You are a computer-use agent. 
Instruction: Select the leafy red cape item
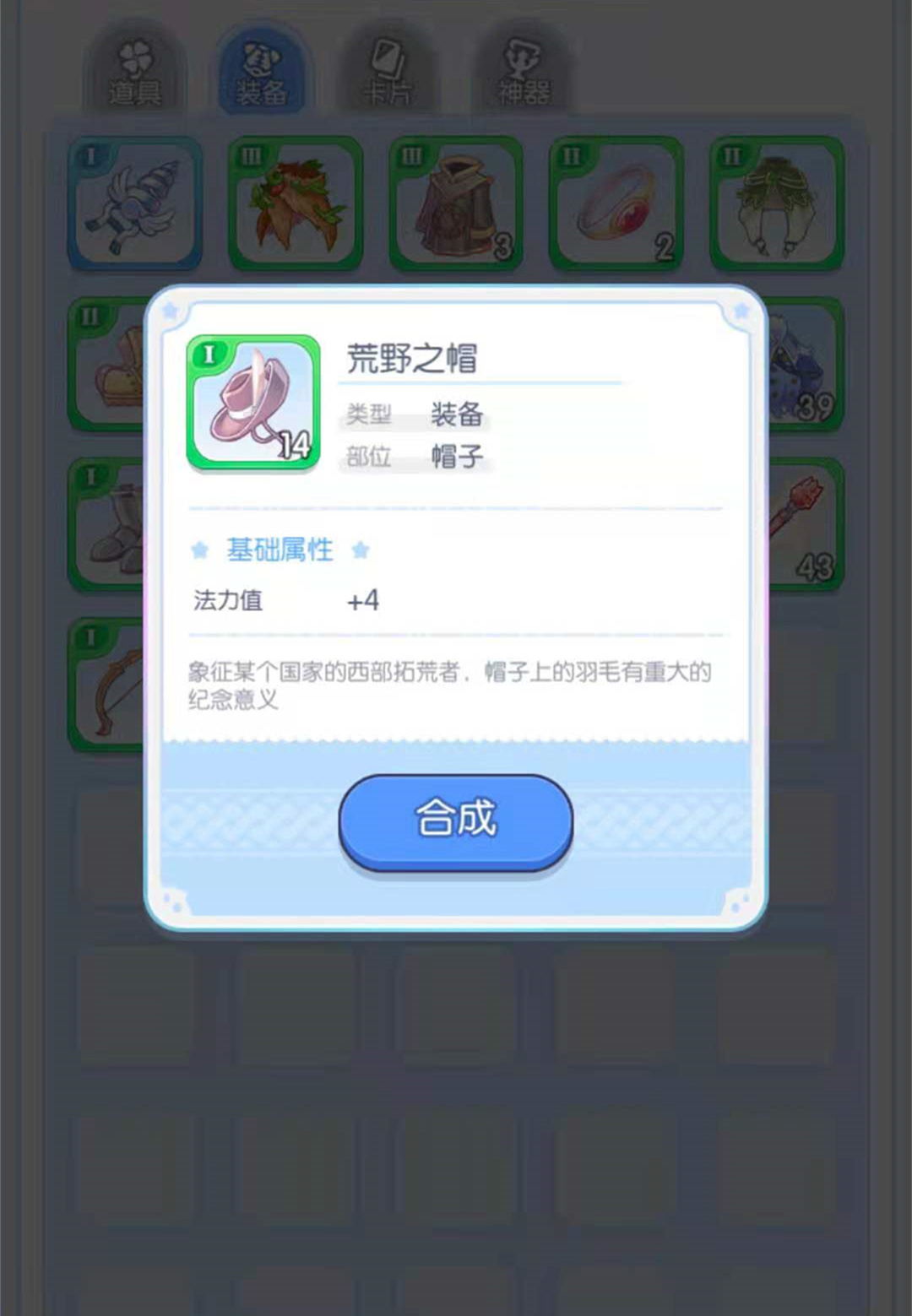[296, 204]
